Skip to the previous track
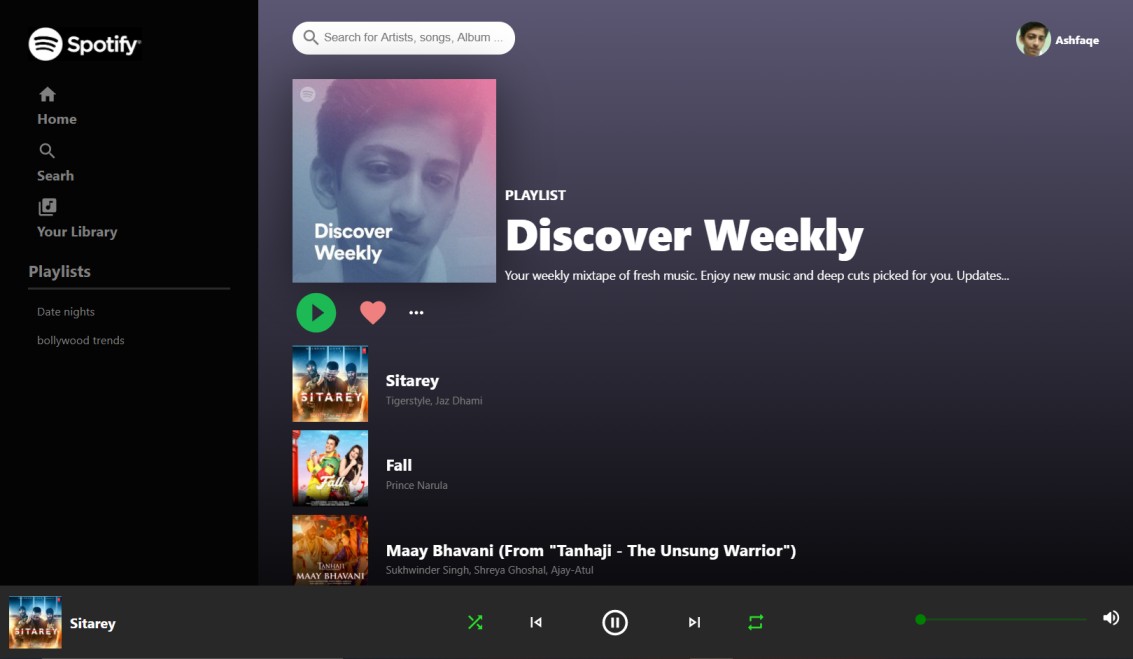This screenshot has height=659, width=1133. point(536,622)
